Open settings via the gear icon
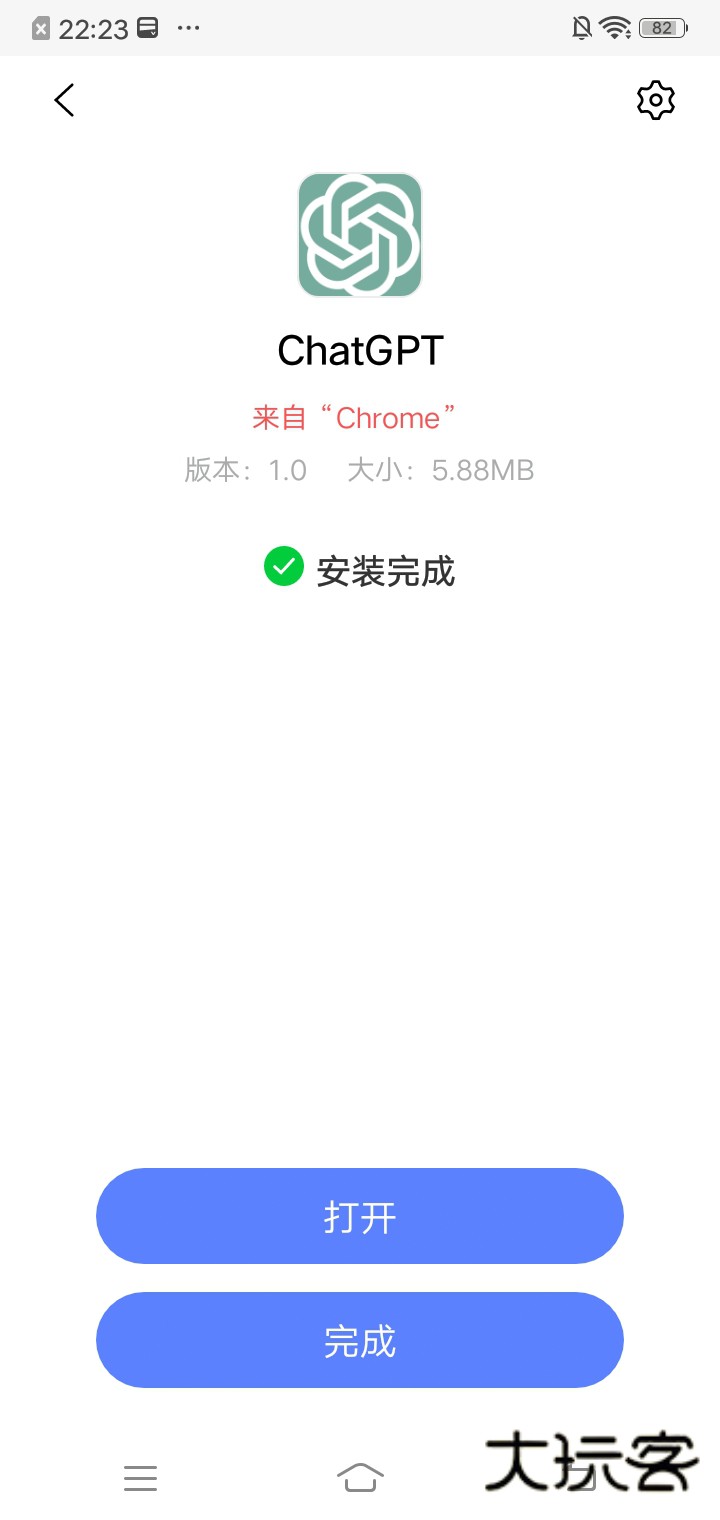The width and height of the screenshot is (720, 1520). (x=656, y=100)
